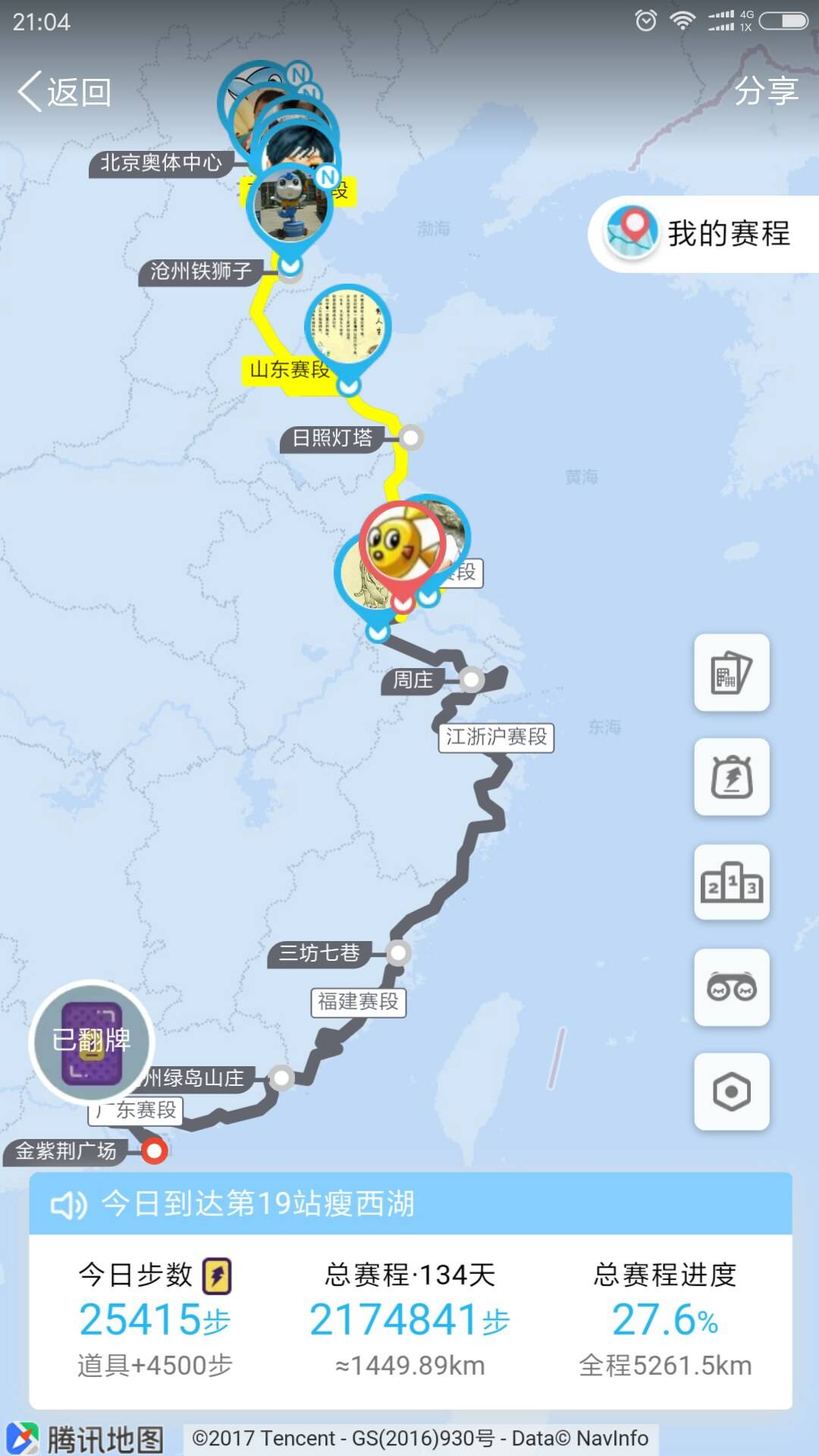The height and width of the screenshot is (1456, 819).
Task: Select the 金紫荆广场 destination marker
Action: 155,1150
